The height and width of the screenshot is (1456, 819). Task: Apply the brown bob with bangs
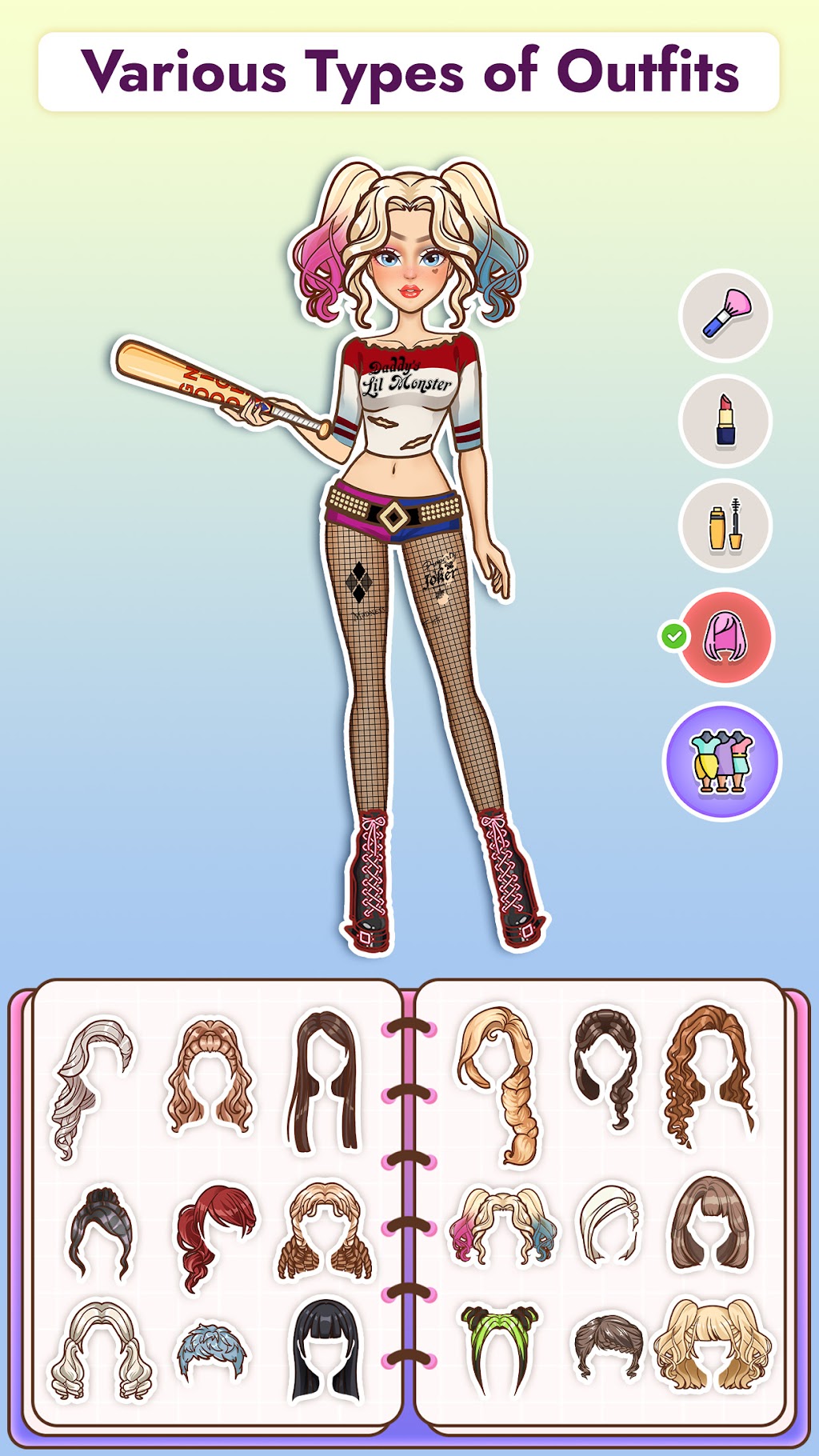coord(709,1224)
